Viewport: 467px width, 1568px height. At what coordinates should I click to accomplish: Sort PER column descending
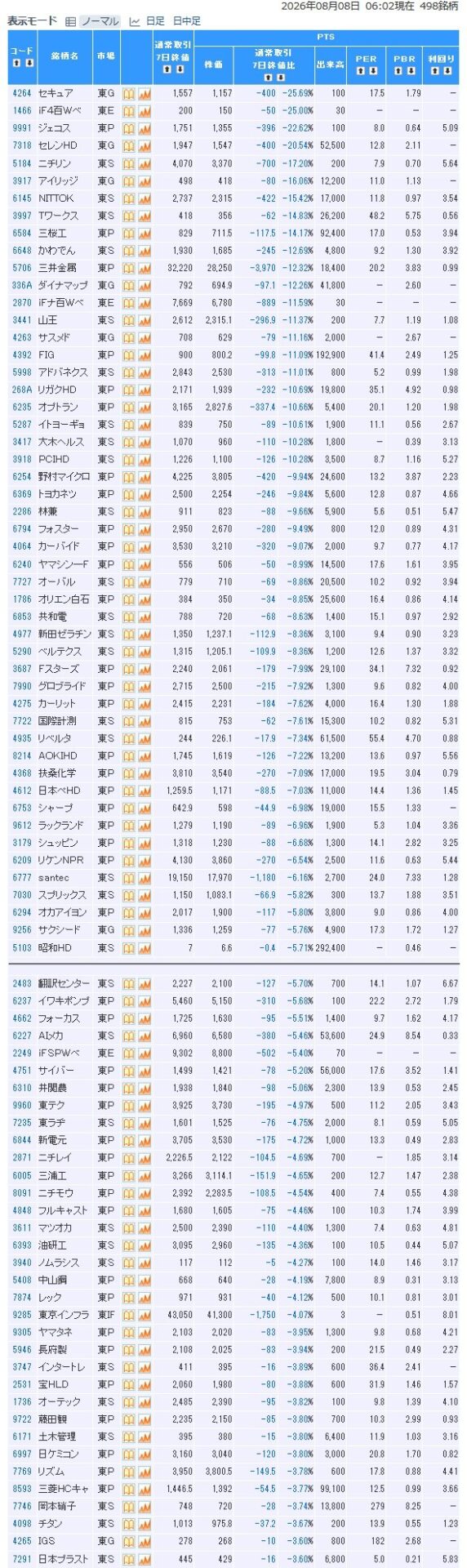click(x=372, y=70)
